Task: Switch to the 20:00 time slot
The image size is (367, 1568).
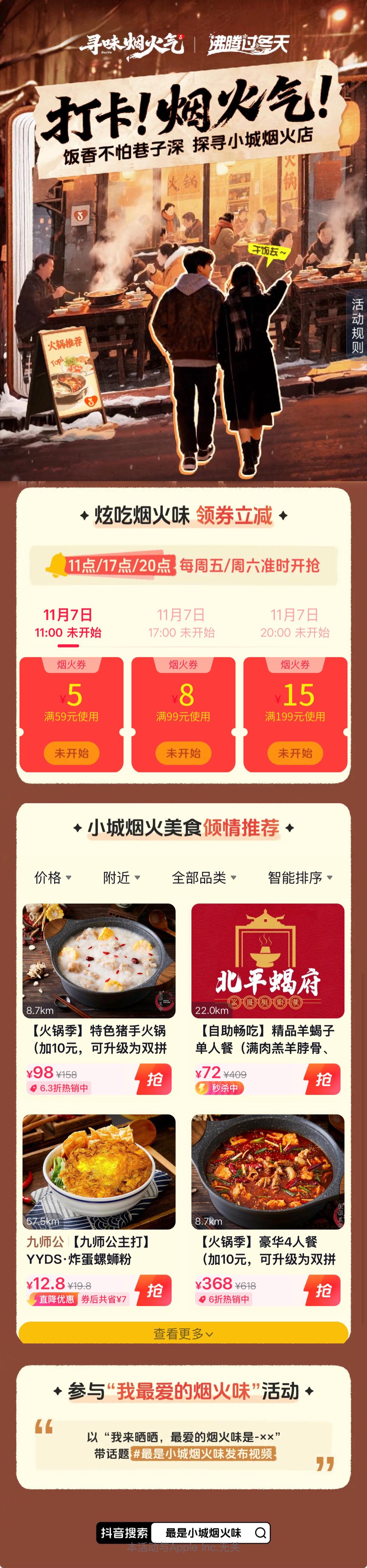Action: (295, 623)
